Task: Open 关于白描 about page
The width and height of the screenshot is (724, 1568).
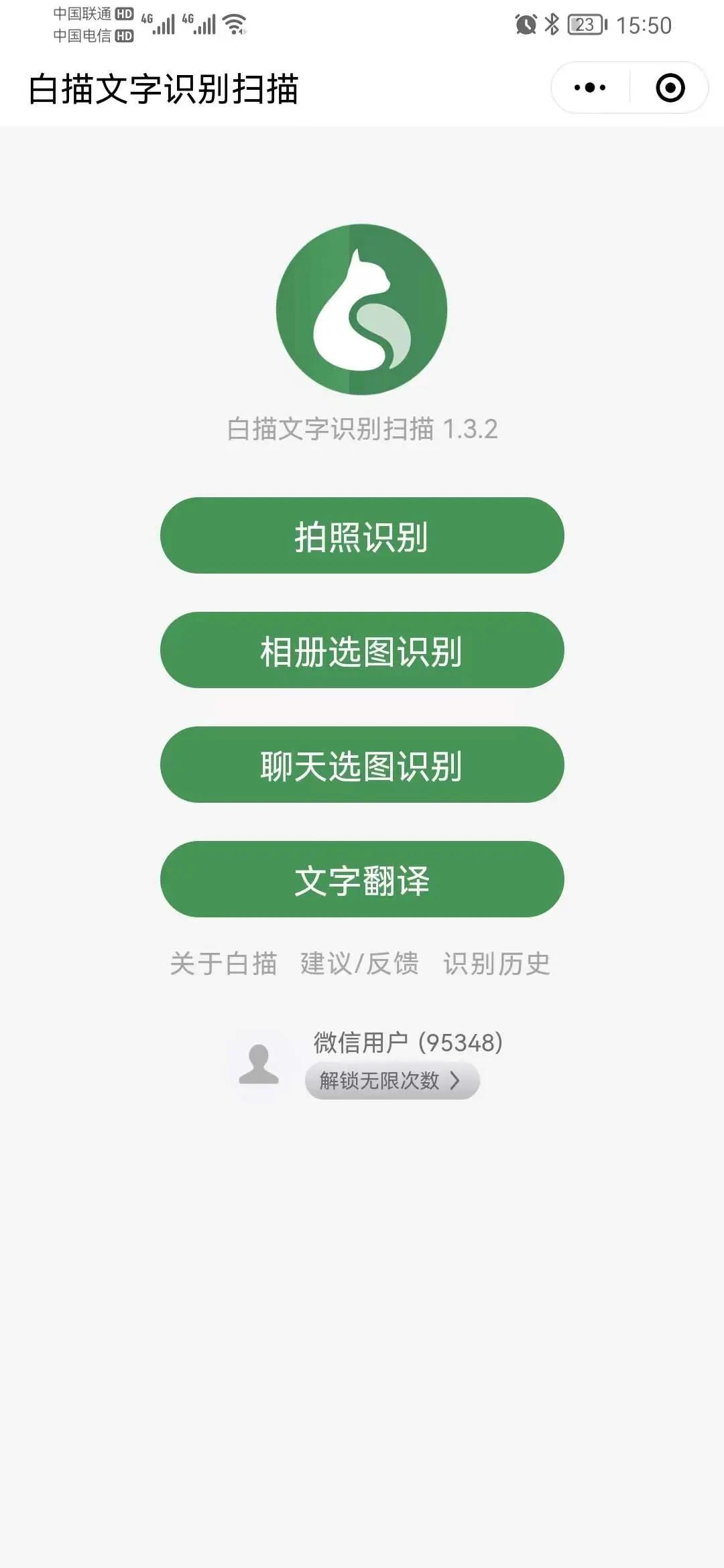Action: pos(225,964)
